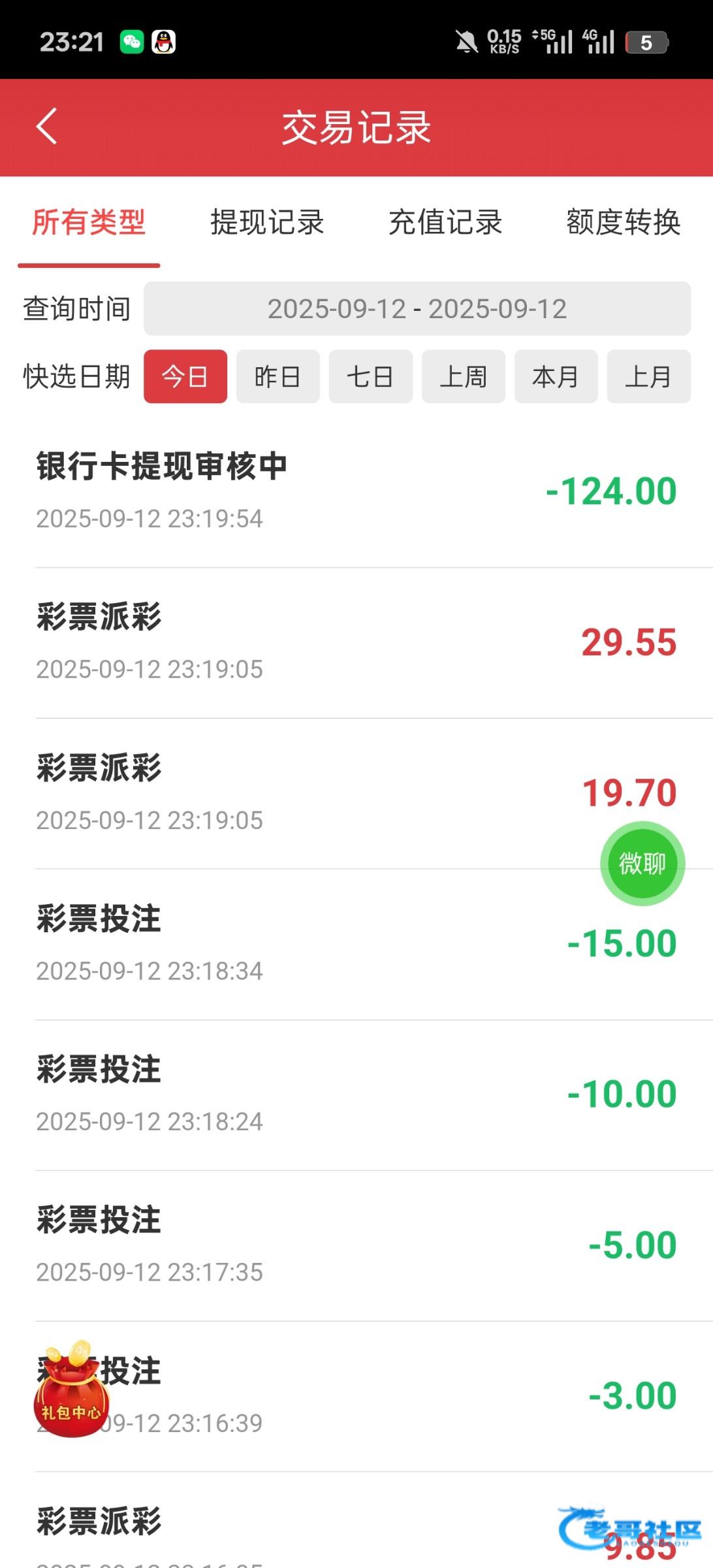Open the 查询时间 date range picker
This screenshot has width=713, height=1568.
click(417, 309)
